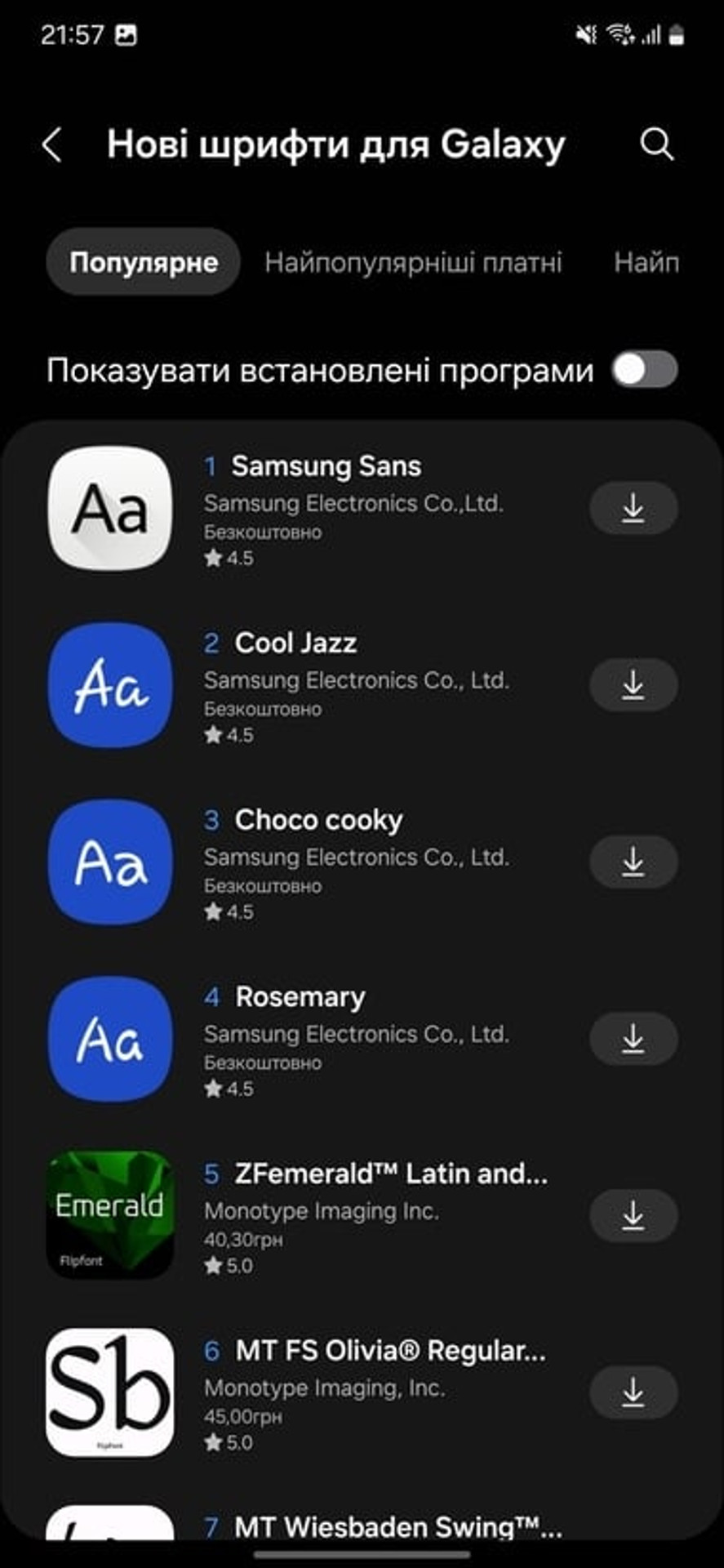Download the Samsung Sans font
The width and height of the screenshot is (724, 1568).
[x=633, y=508]
